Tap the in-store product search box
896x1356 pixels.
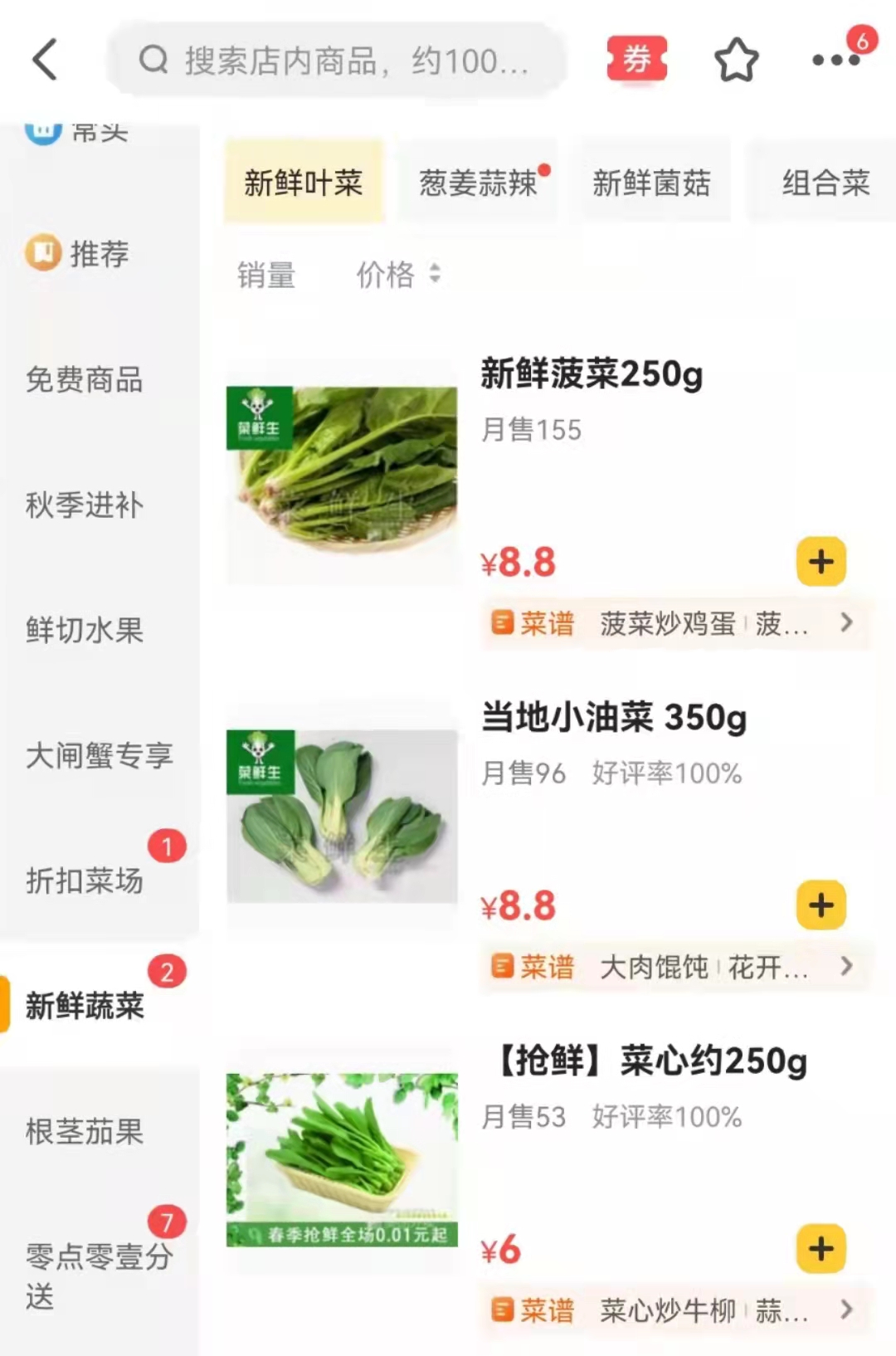coord(336,61)
